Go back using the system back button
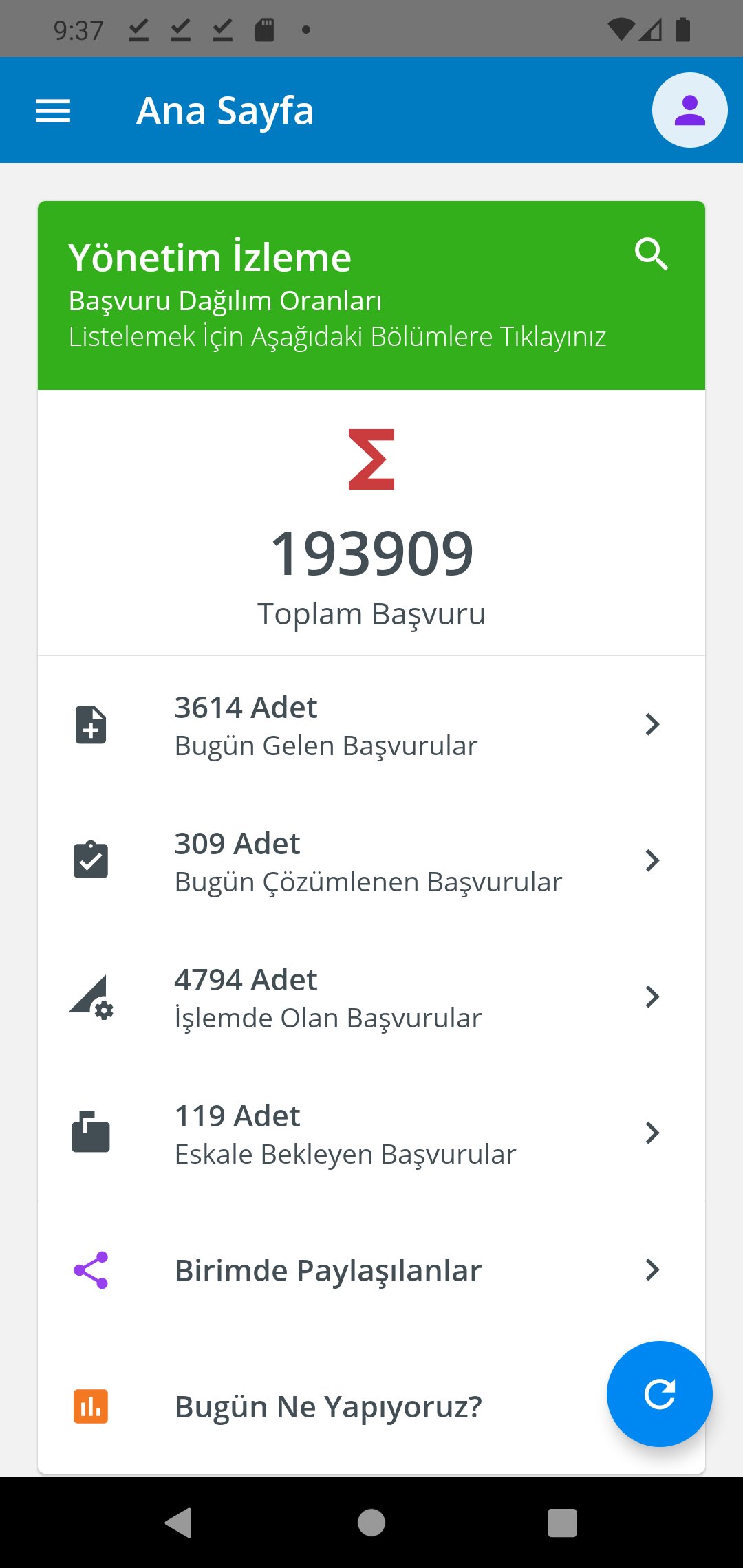 179,1523
